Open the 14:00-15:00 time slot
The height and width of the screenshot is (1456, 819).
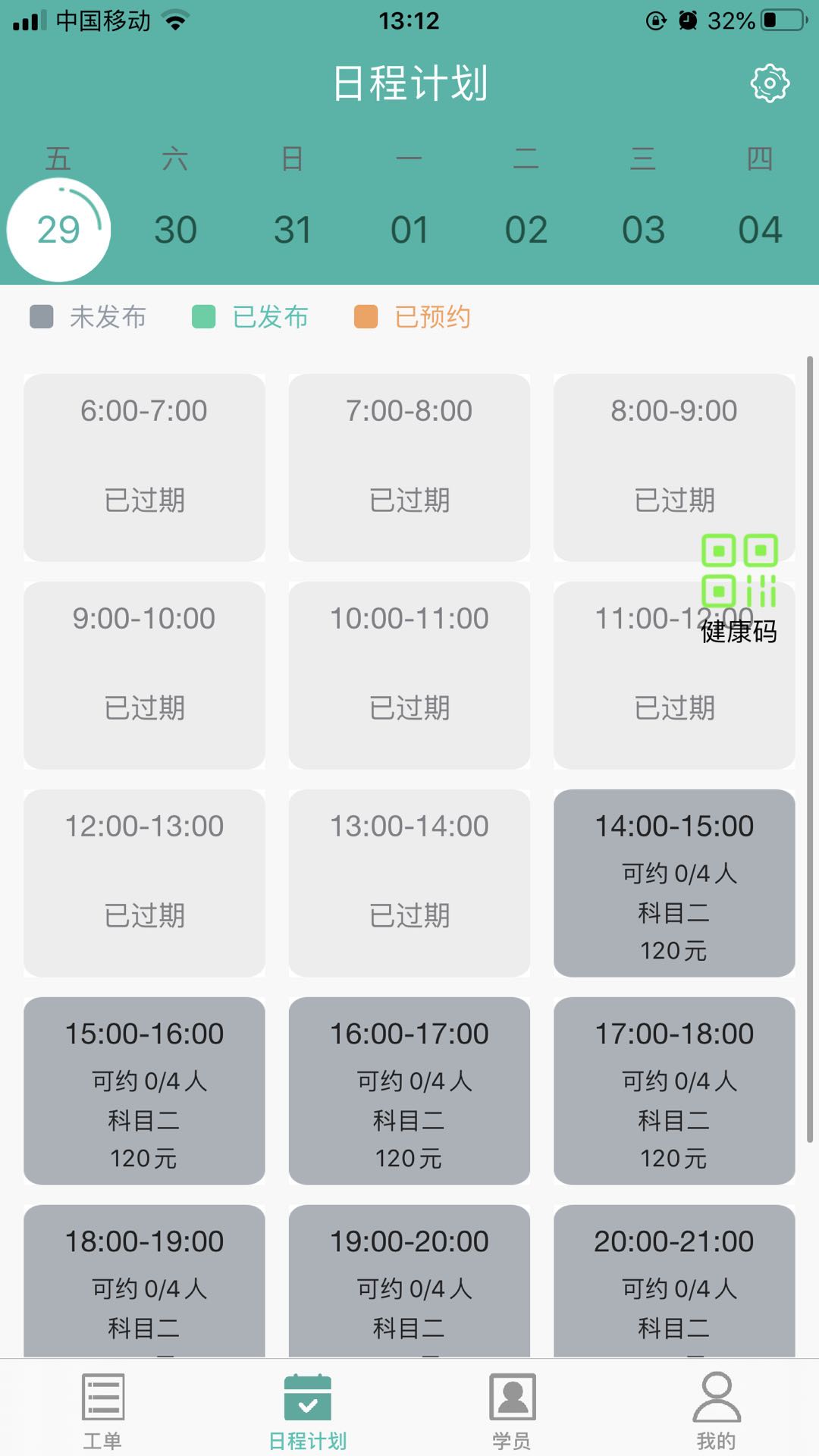674,883
